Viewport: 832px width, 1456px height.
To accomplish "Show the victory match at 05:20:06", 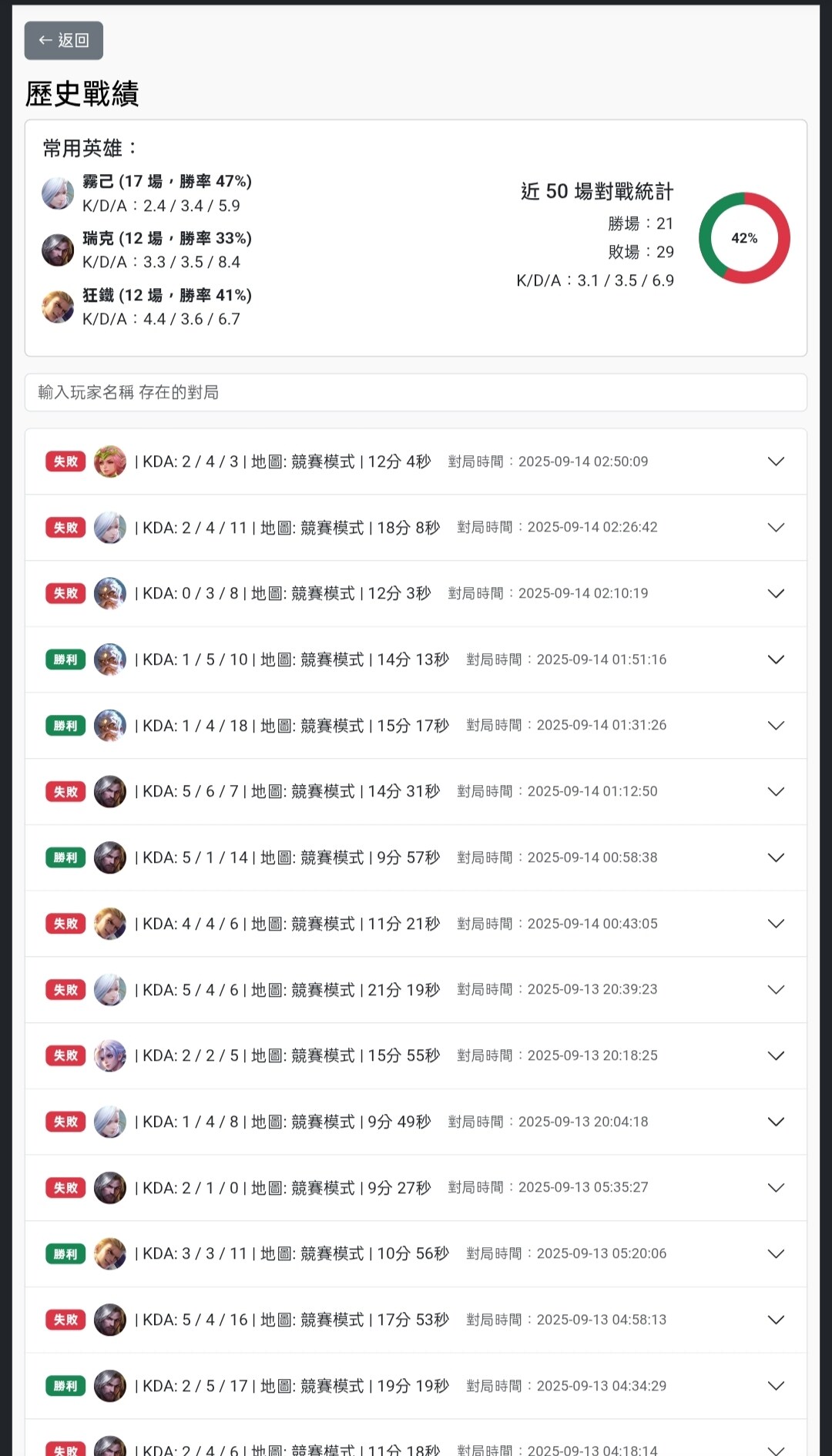I will (x=776, y=1253).
